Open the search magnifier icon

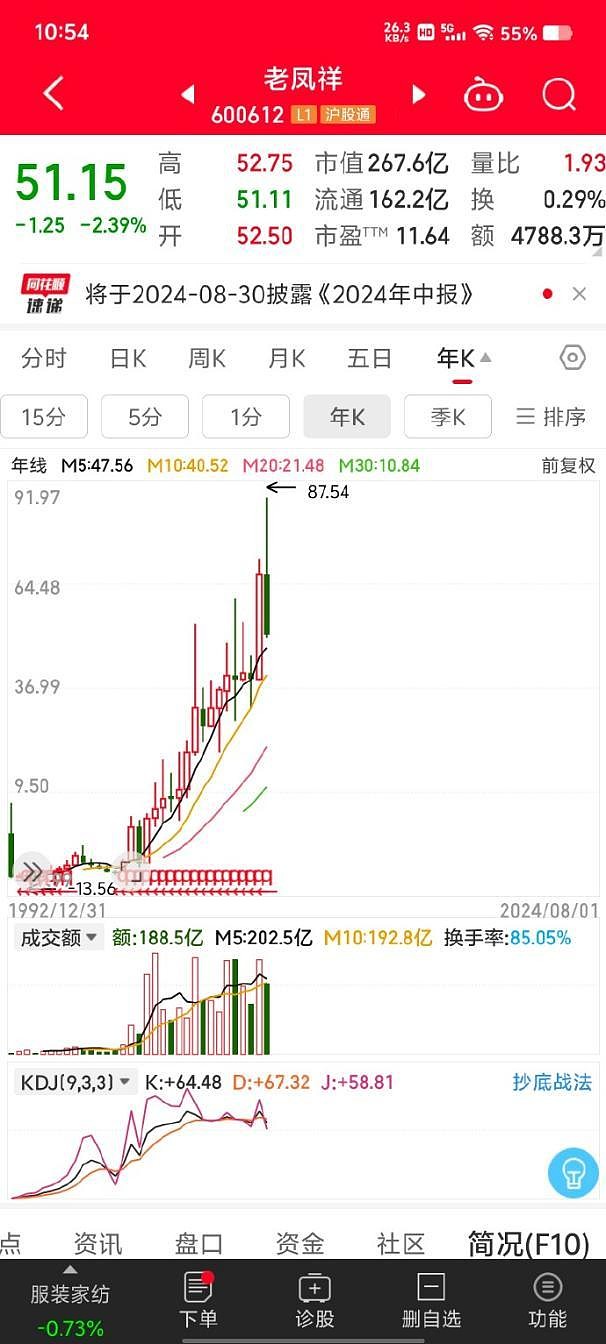[559, 94]
